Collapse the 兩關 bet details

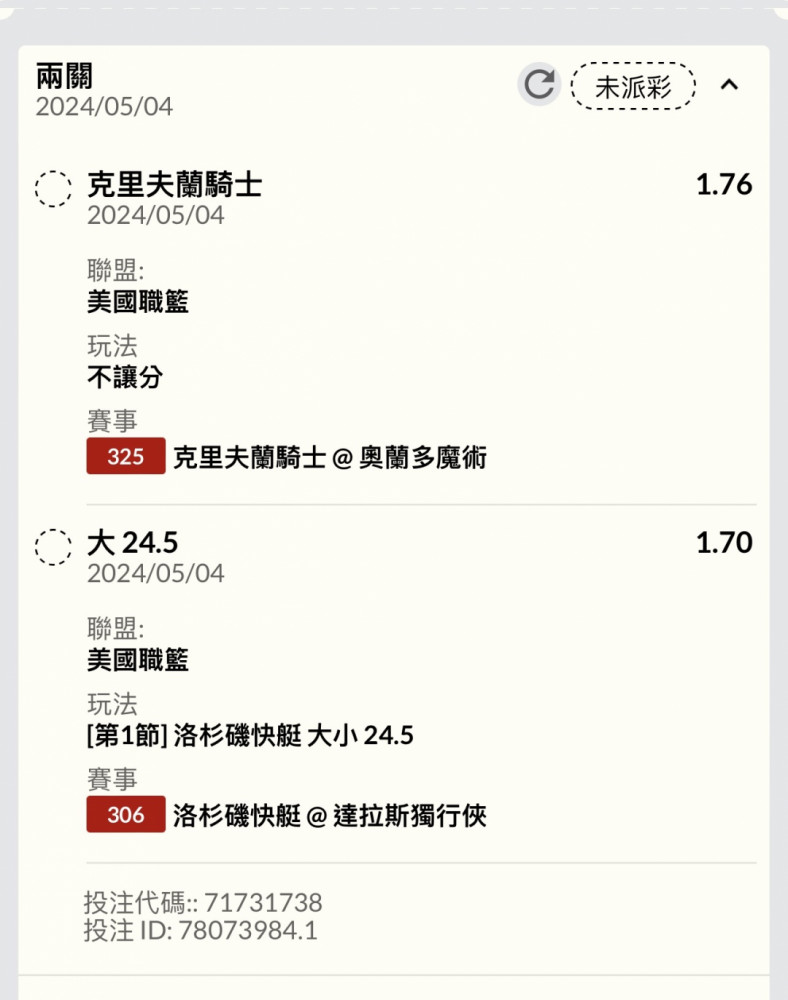730,85
